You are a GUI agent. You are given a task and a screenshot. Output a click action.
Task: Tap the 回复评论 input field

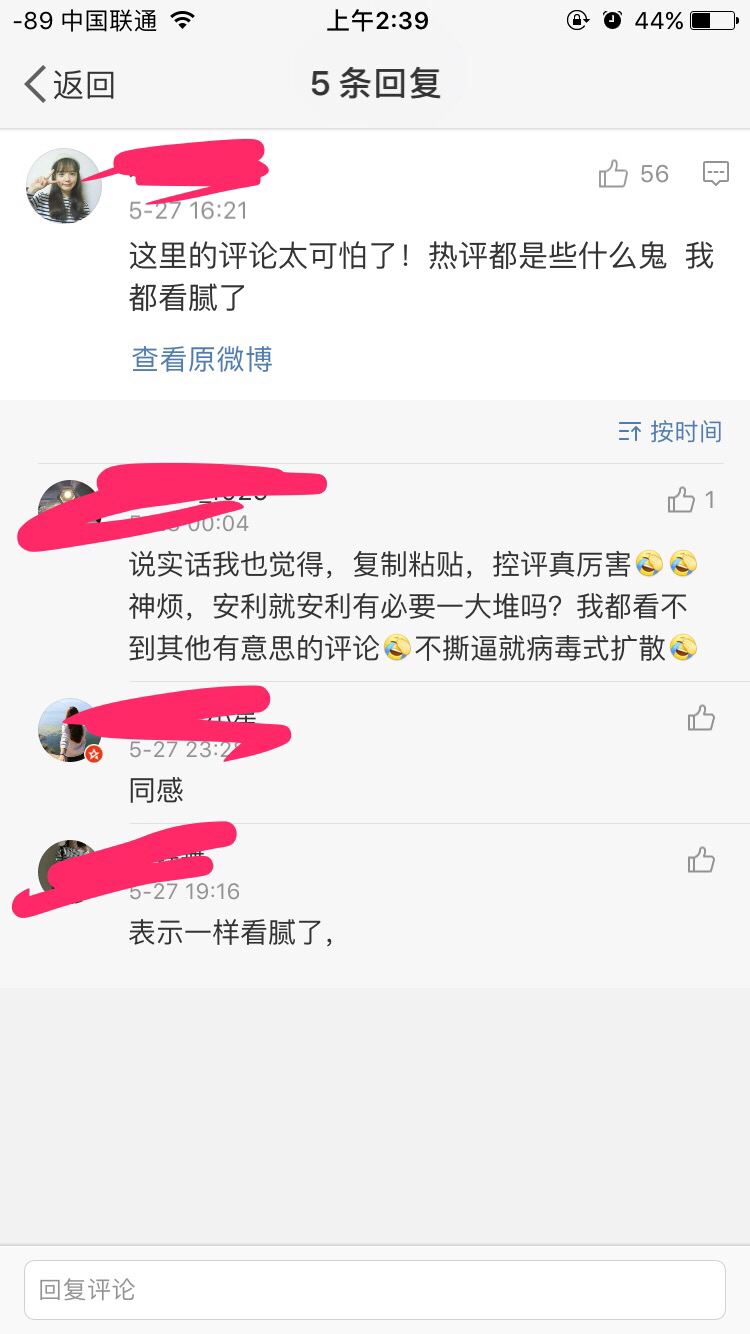coord(375,1290)
